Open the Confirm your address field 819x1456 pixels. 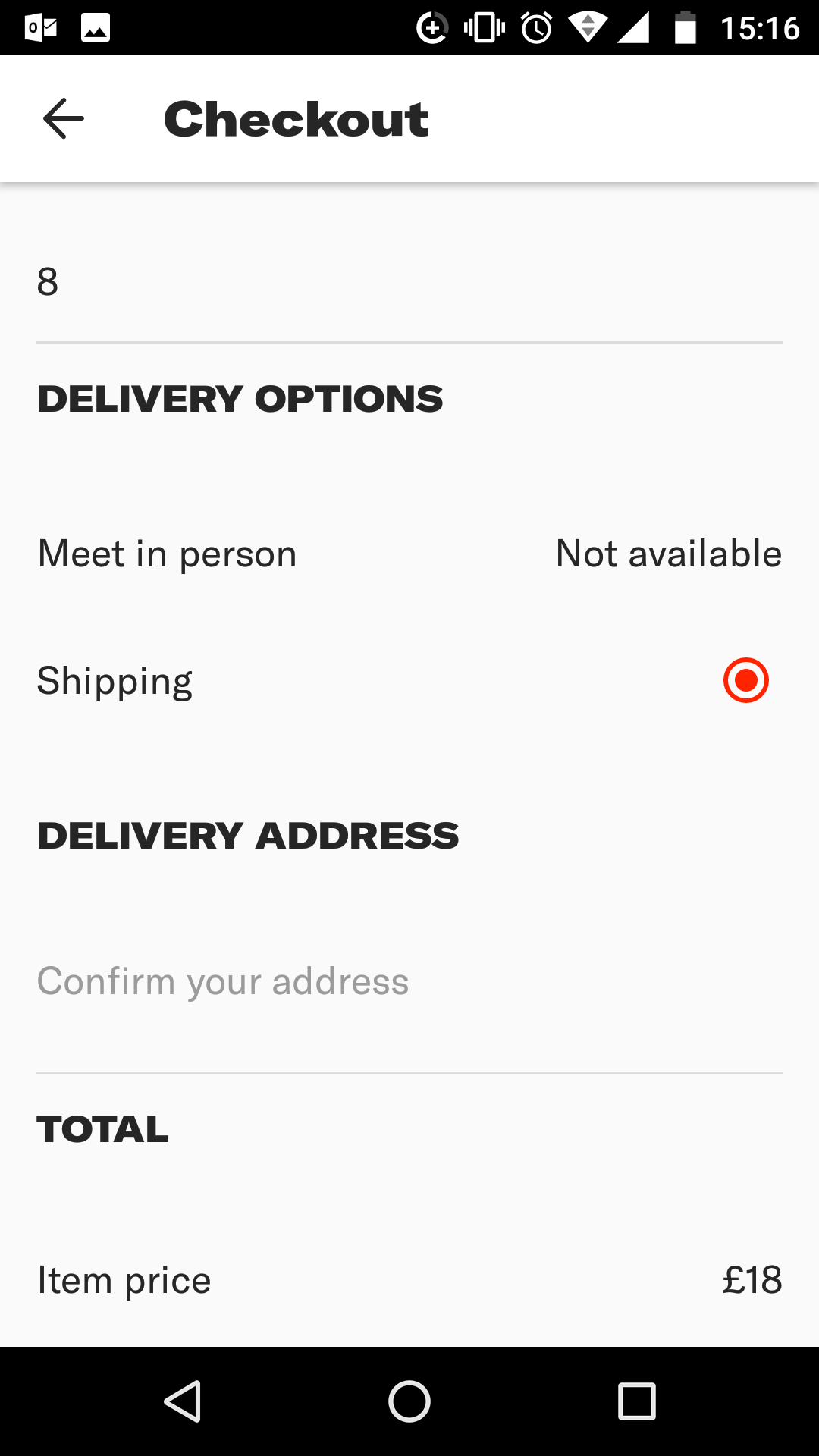223,981
